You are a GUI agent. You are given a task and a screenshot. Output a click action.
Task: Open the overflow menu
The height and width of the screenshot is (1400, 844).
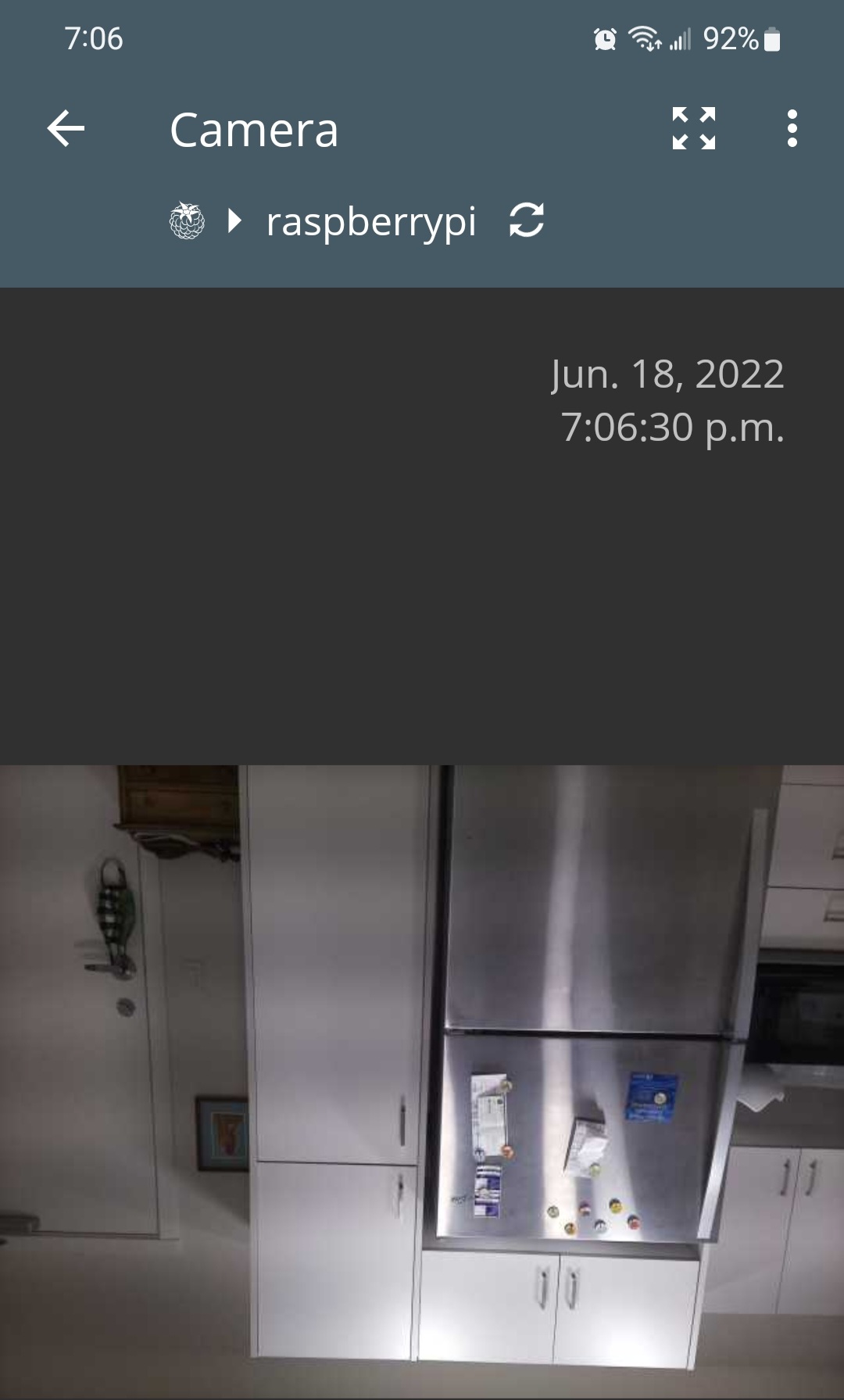point(792,129)
